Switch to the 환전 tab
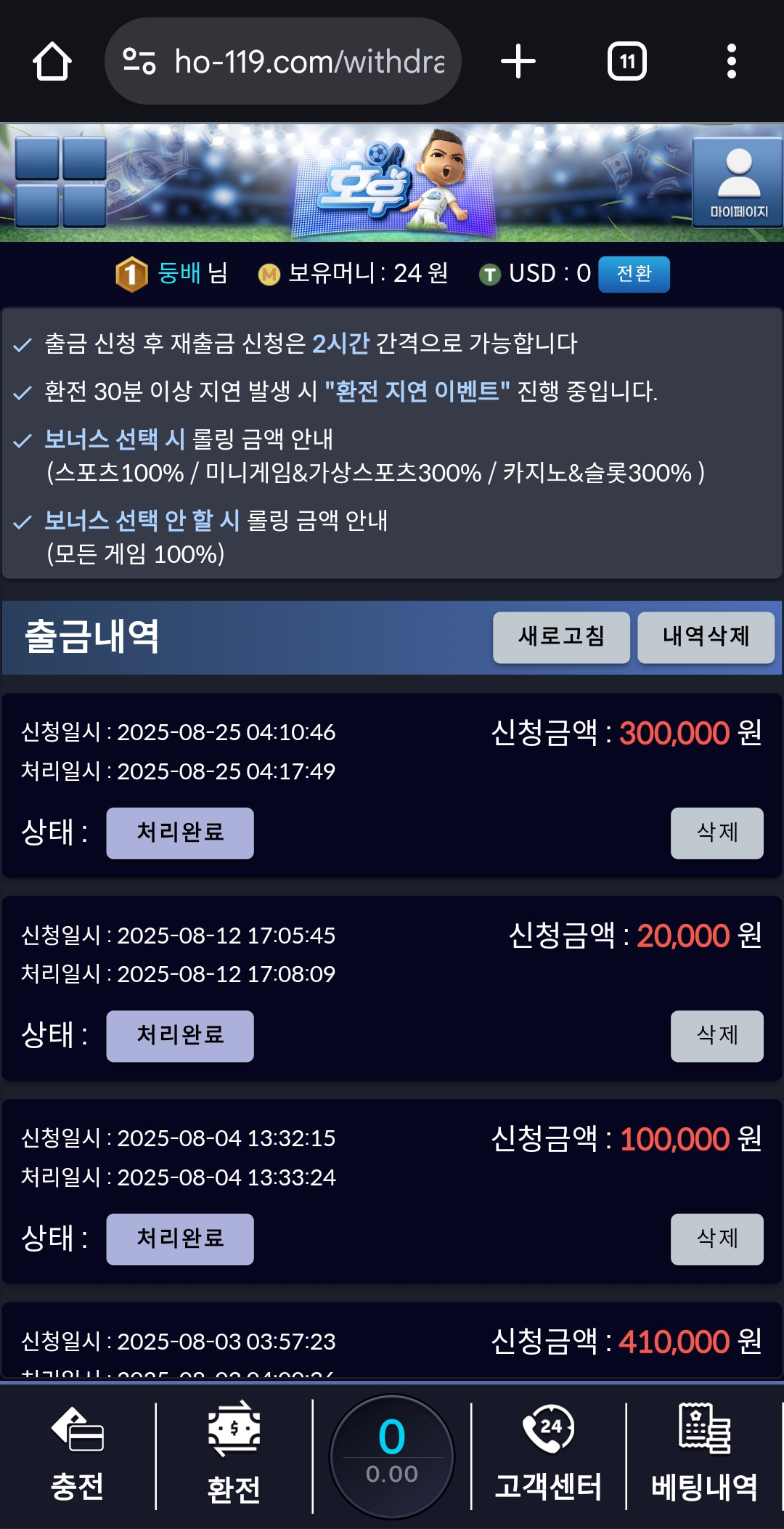 (234, 1456)
